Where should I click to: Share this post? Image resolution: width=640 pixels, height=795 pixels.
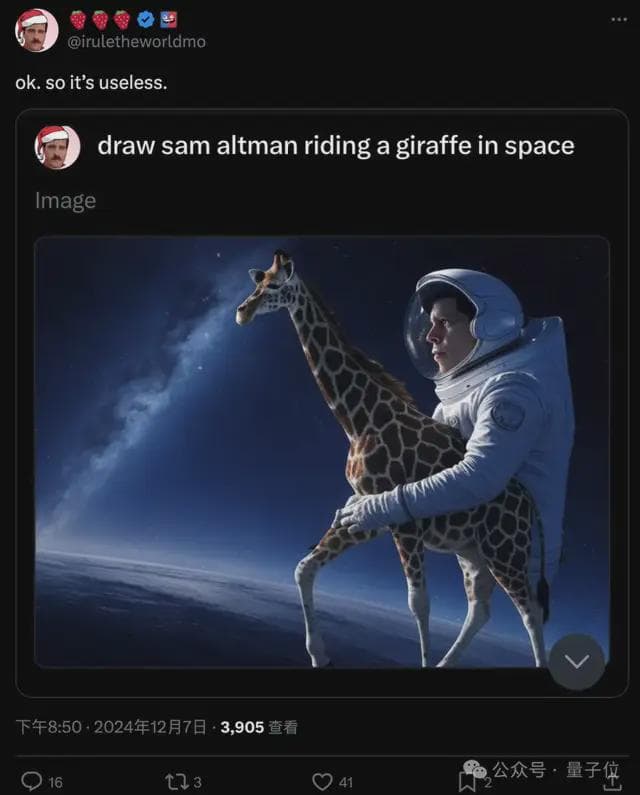610,779
